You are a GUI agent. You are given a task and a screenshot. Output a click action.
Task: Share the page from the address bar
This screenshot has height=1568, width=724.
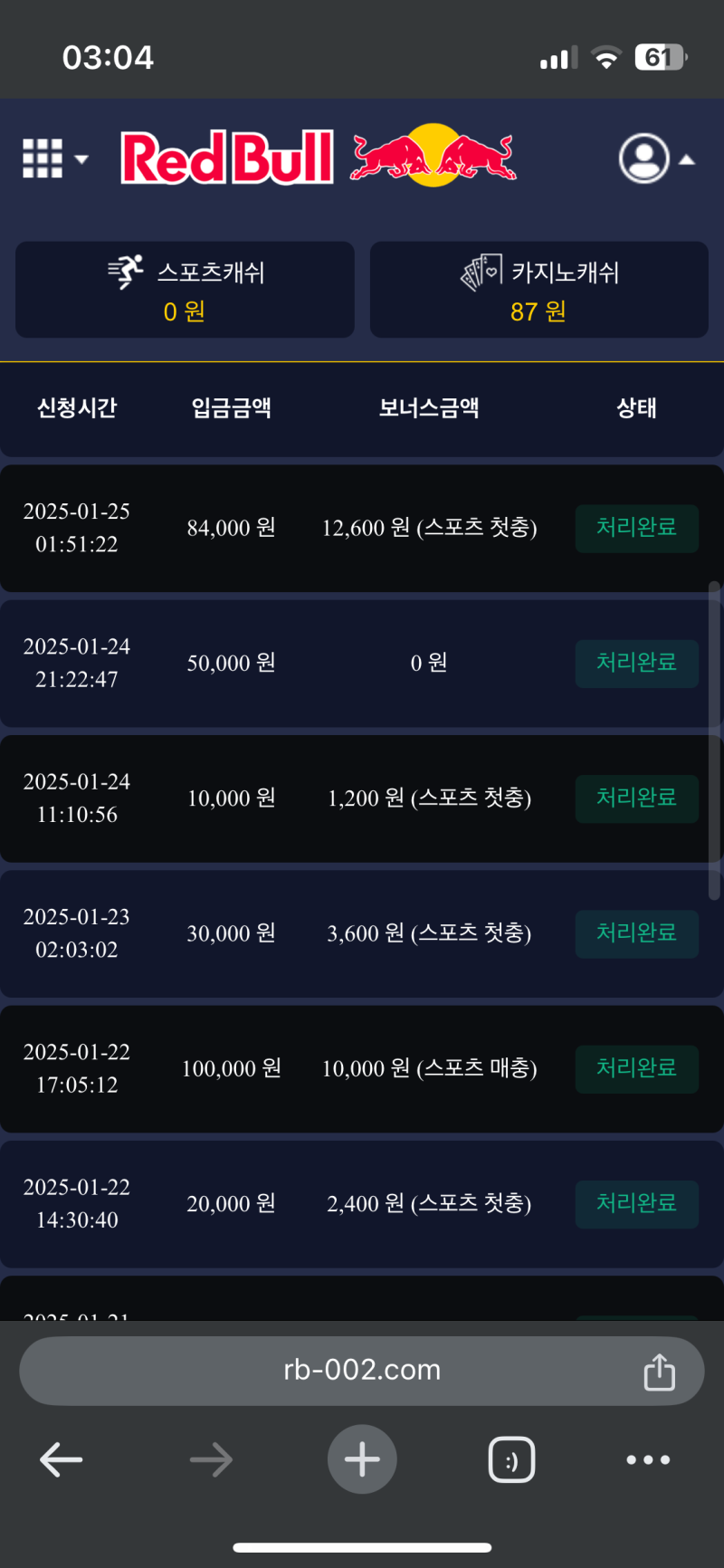coord(659,1372)
